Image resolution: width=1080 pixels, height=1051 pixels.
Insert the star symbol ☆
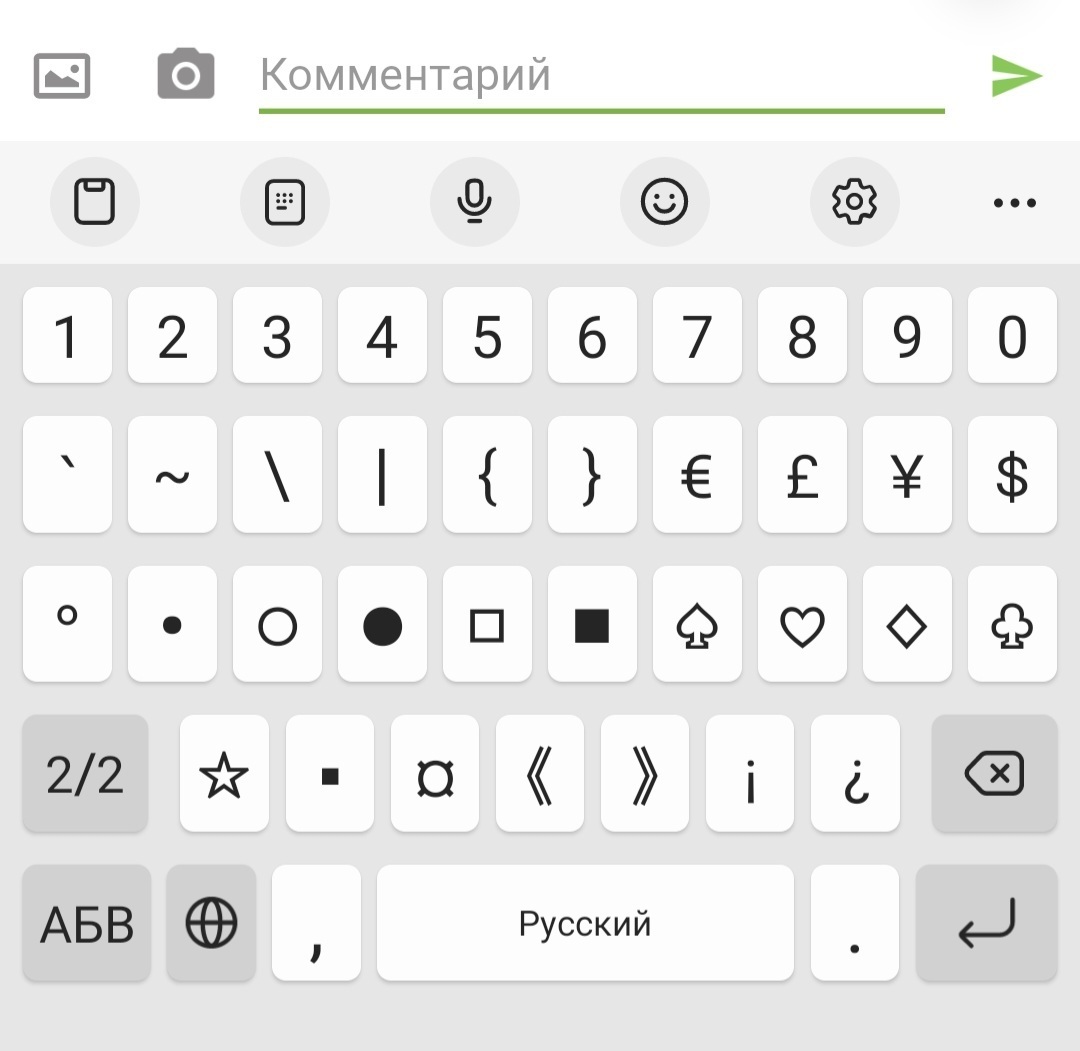224,774
